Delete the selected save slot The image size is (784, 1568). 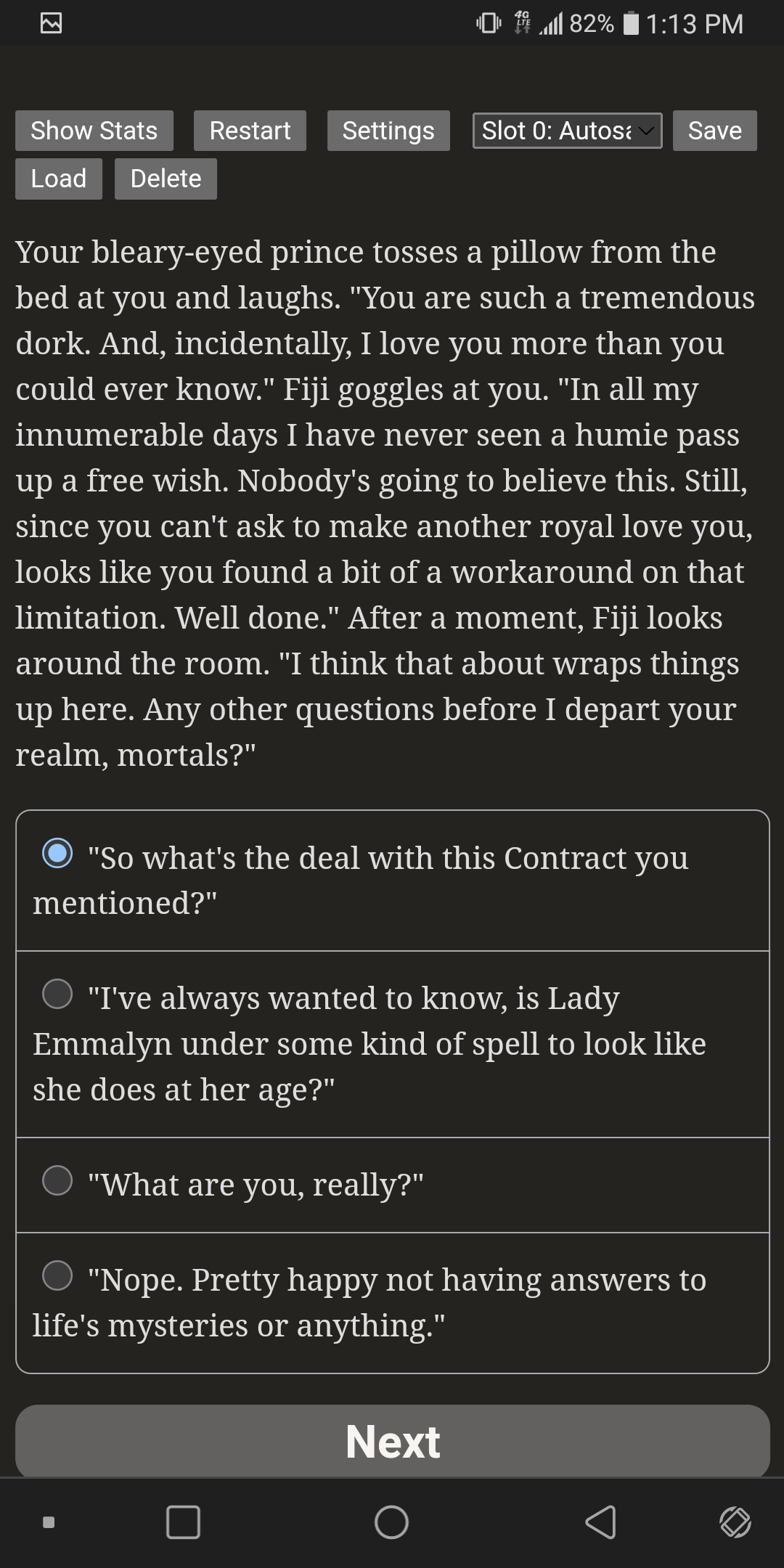pyautogui.click(x=166, y=179)
